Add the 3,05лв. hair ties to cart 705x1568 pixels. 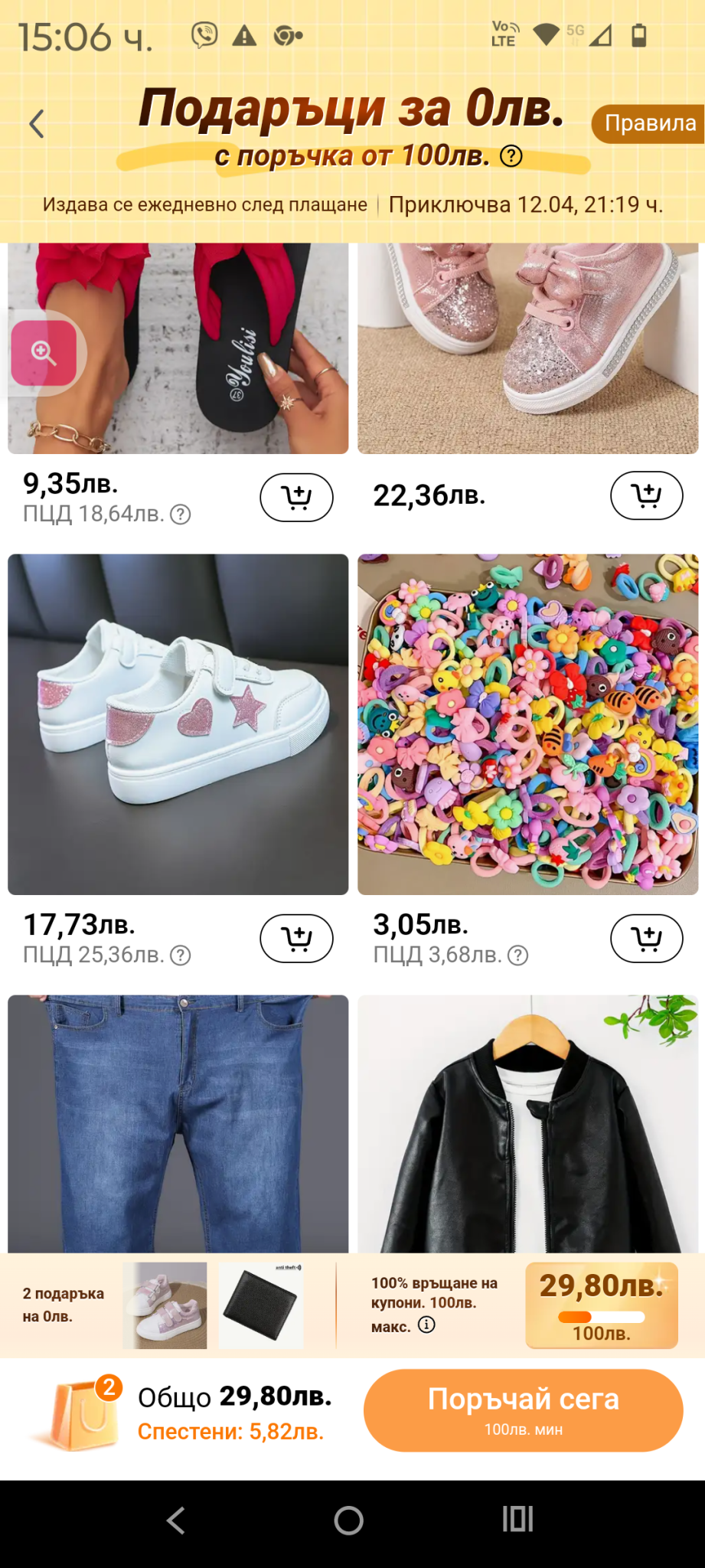[646, 938]
